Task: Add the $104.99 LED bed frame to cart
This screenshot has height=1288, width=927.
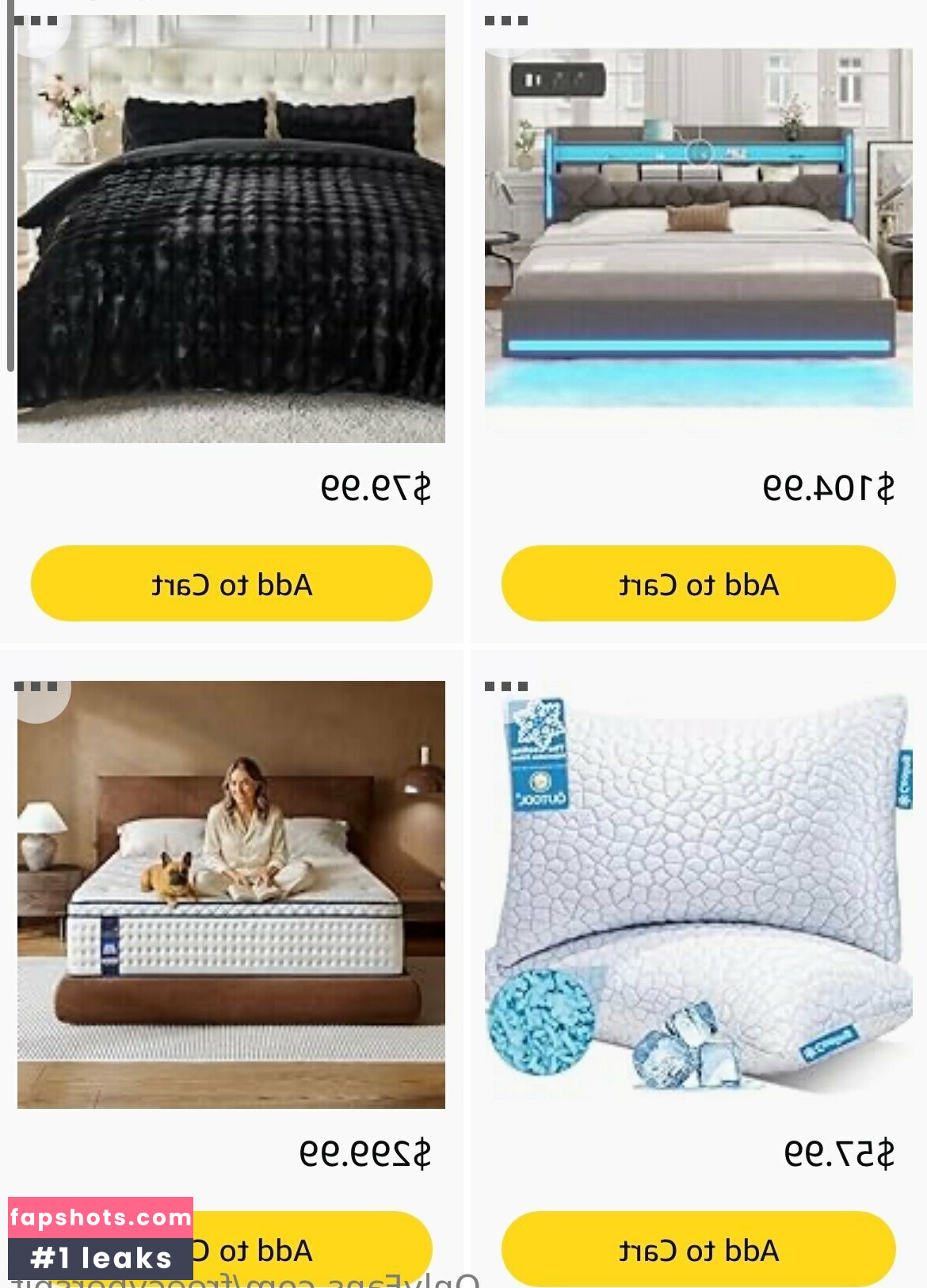Action: pyautogui.click(x=698, y=584)
